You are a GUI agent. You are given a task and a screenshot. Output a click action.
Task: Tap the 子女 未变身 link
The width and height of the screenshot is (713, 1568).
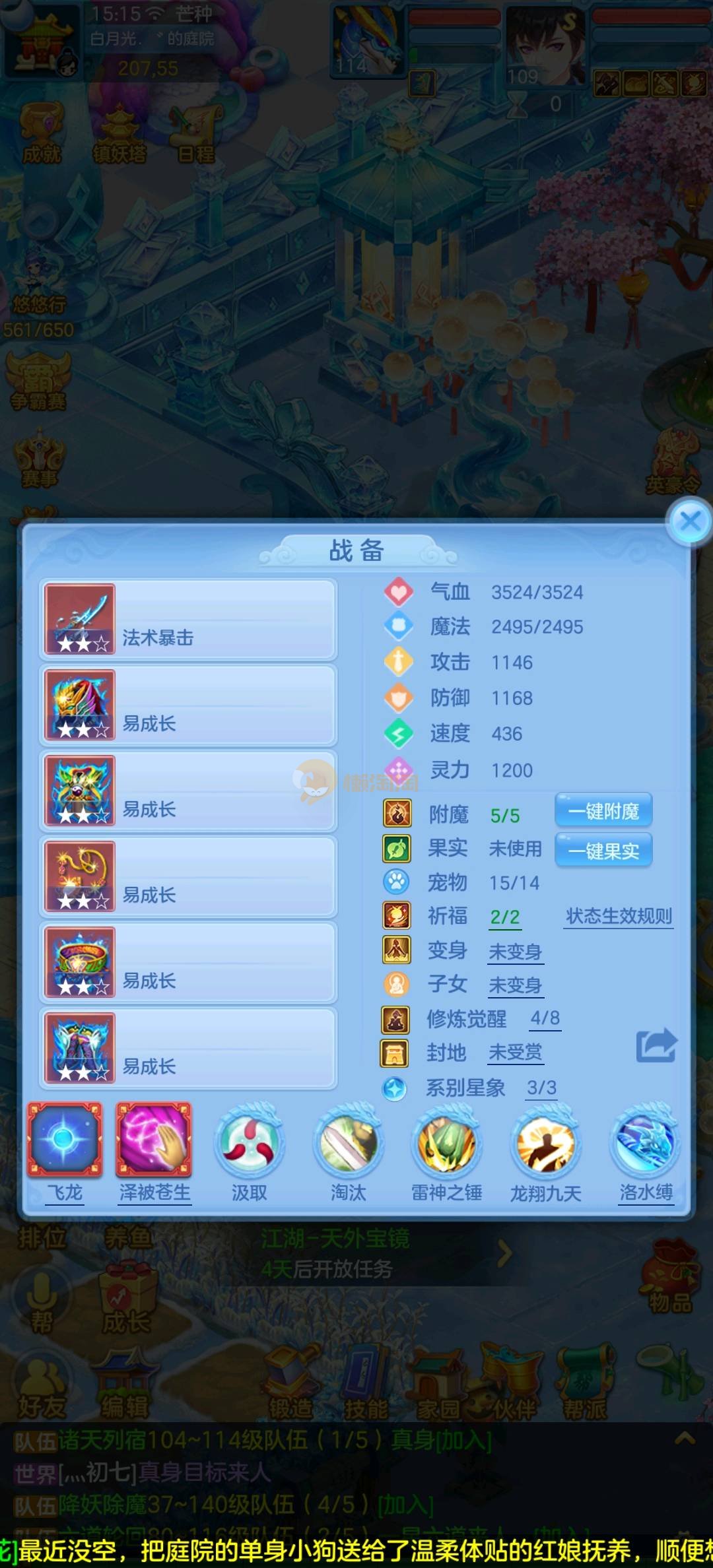pyautogui.click(x=515, y=985)
